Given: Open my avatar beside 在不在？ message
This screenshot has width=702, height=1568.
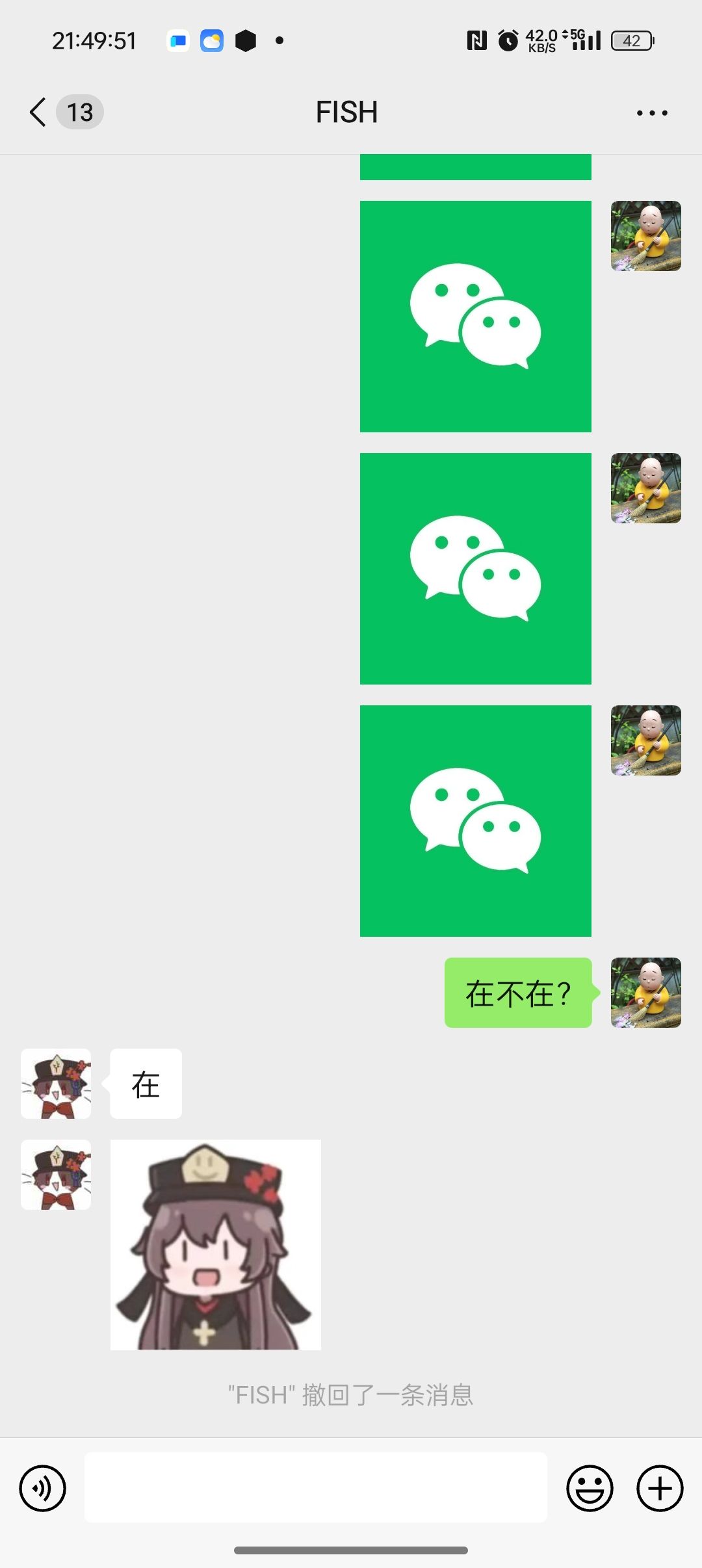Looking at the screenshot, I should pos(645,993).
